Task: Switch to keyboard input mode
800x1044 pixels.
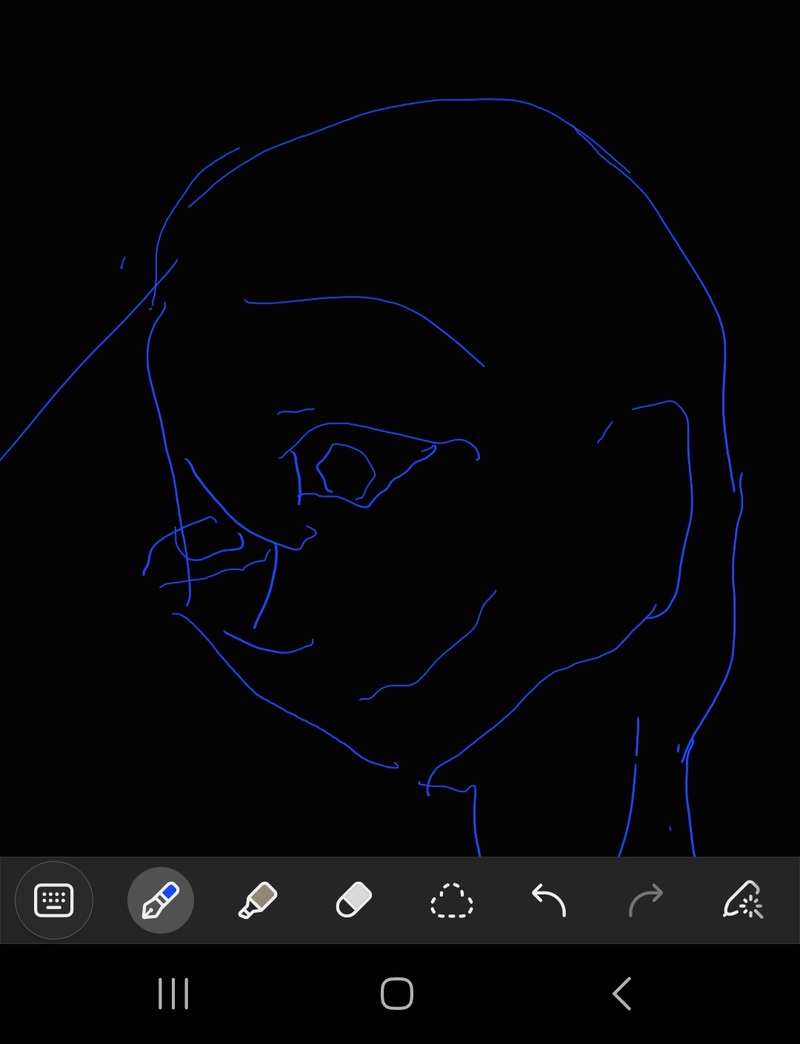Action: (x=54, y=900)
